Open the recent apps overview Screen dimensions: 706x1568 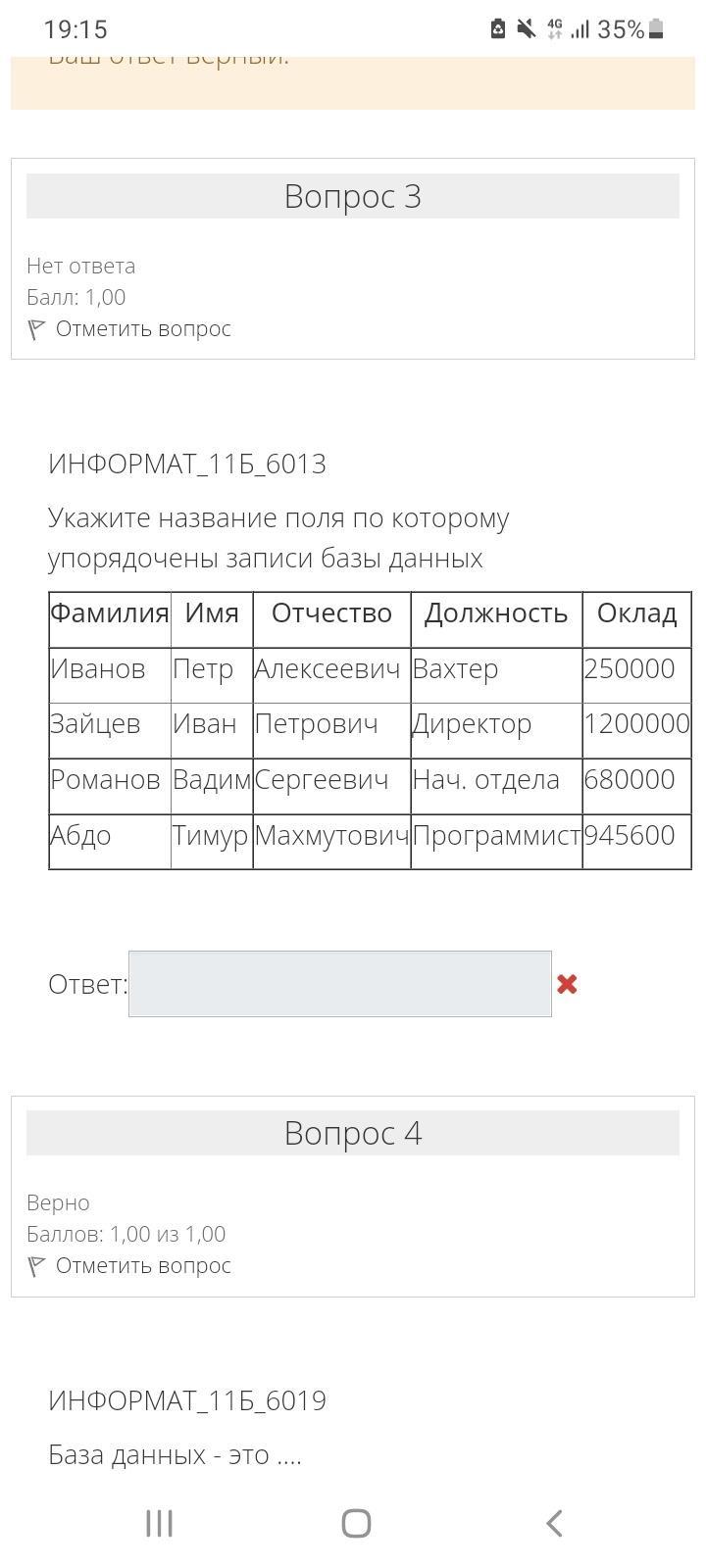pos(159,1523)
